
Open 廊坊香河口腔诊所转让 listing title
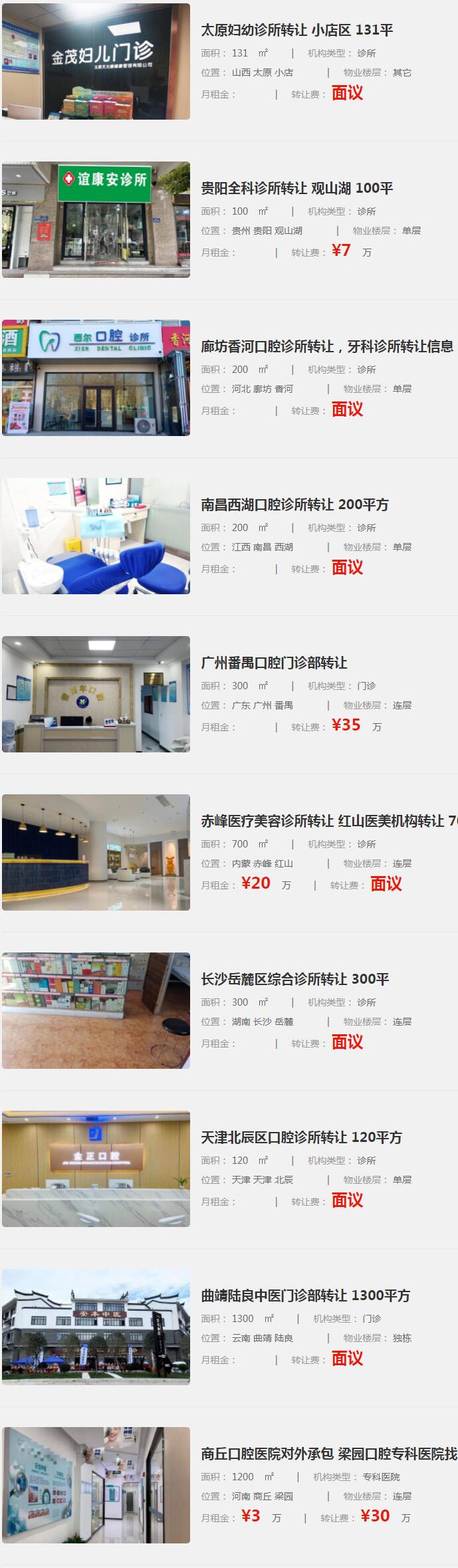pos(327,346)
